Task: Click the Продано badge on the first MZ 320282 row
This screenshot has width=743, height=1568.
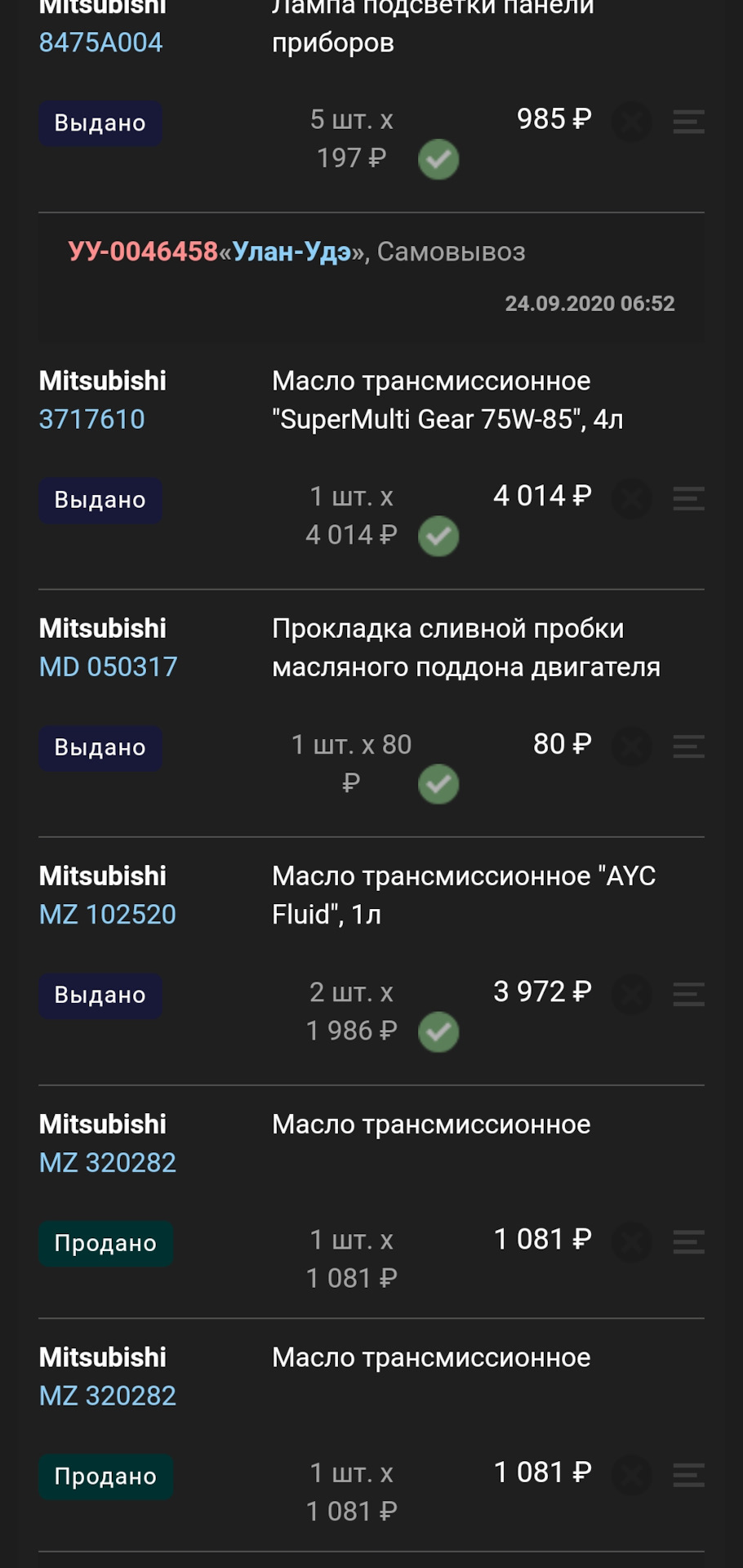Action: click(105, 1242)
